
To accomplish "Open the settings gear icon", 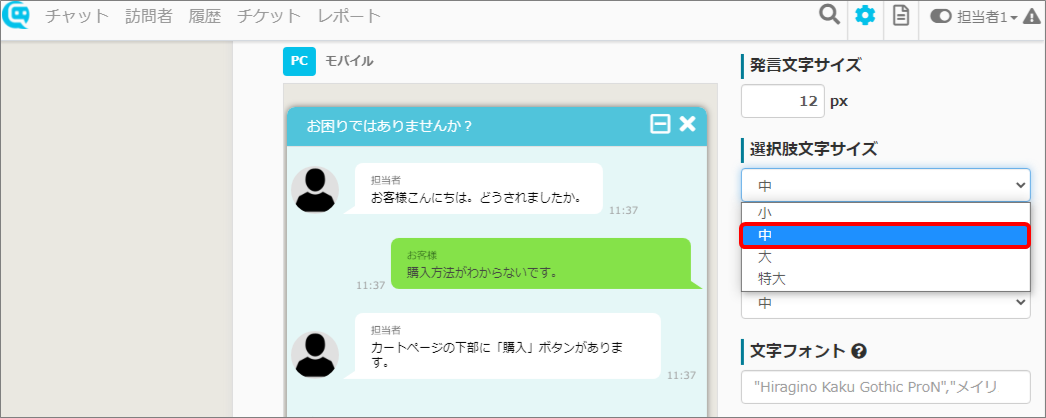I will [864, 15].
